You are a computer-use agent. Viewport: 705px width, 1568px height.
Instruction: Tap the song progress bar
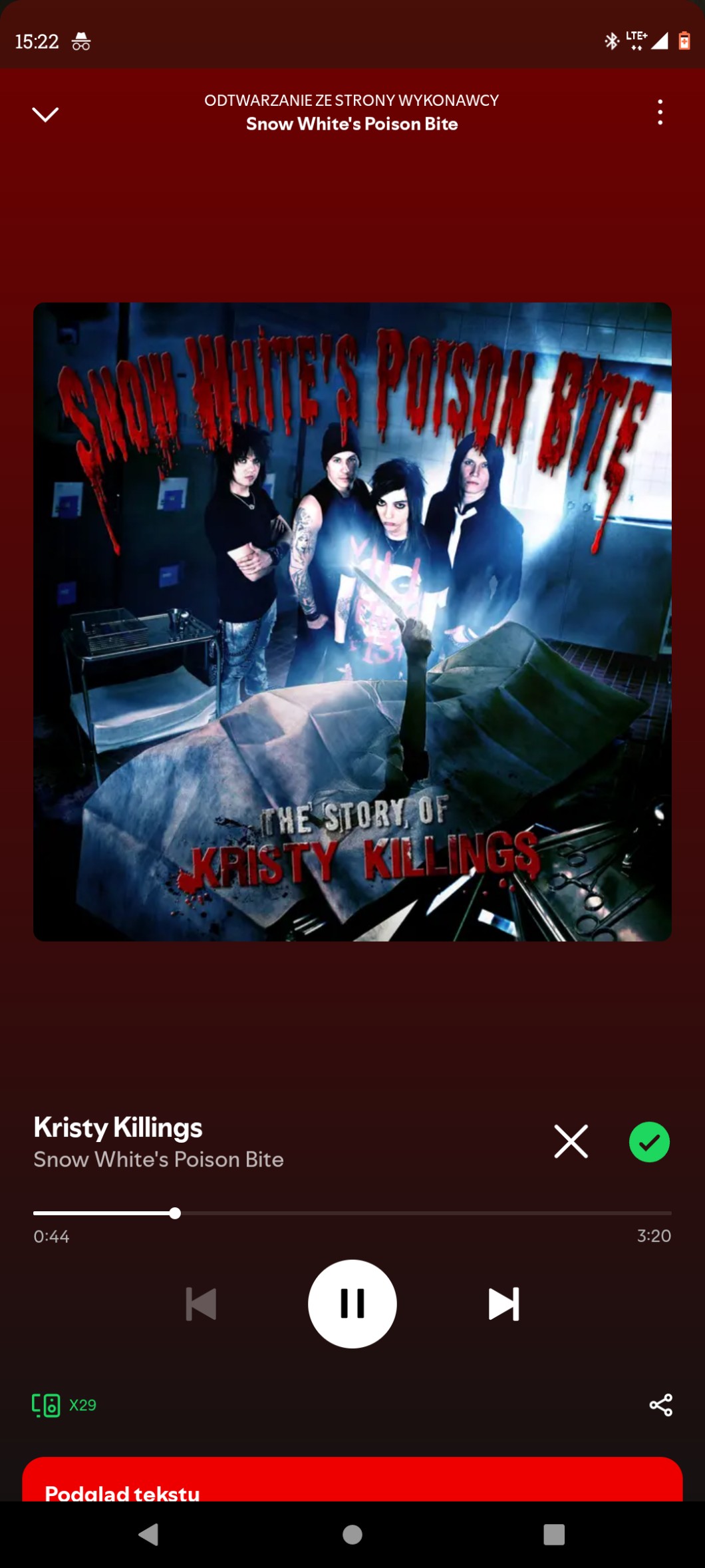(x=352, y=1213)
